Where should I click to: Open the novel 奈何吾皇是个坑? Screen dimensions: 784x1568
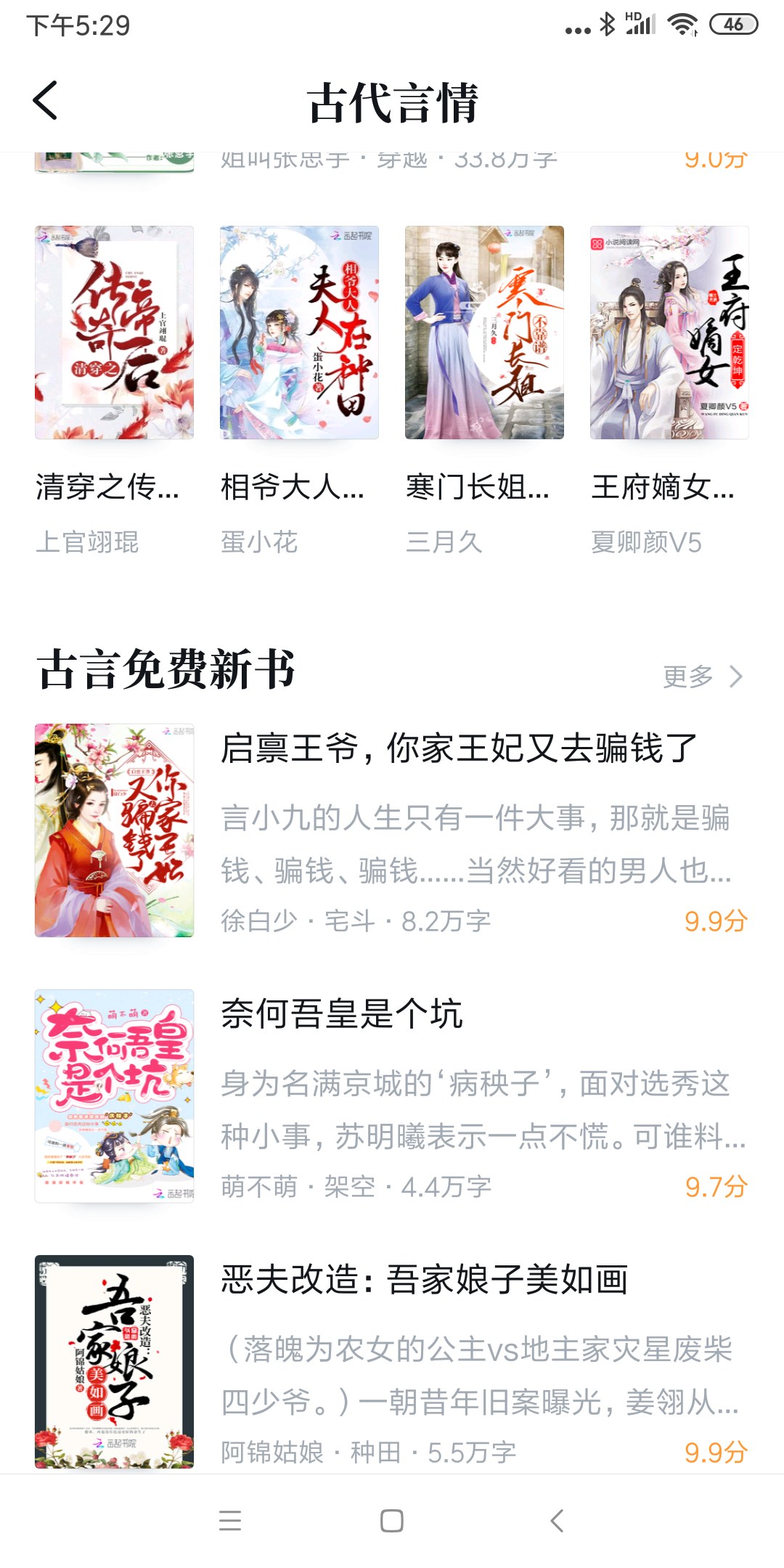392,1095
